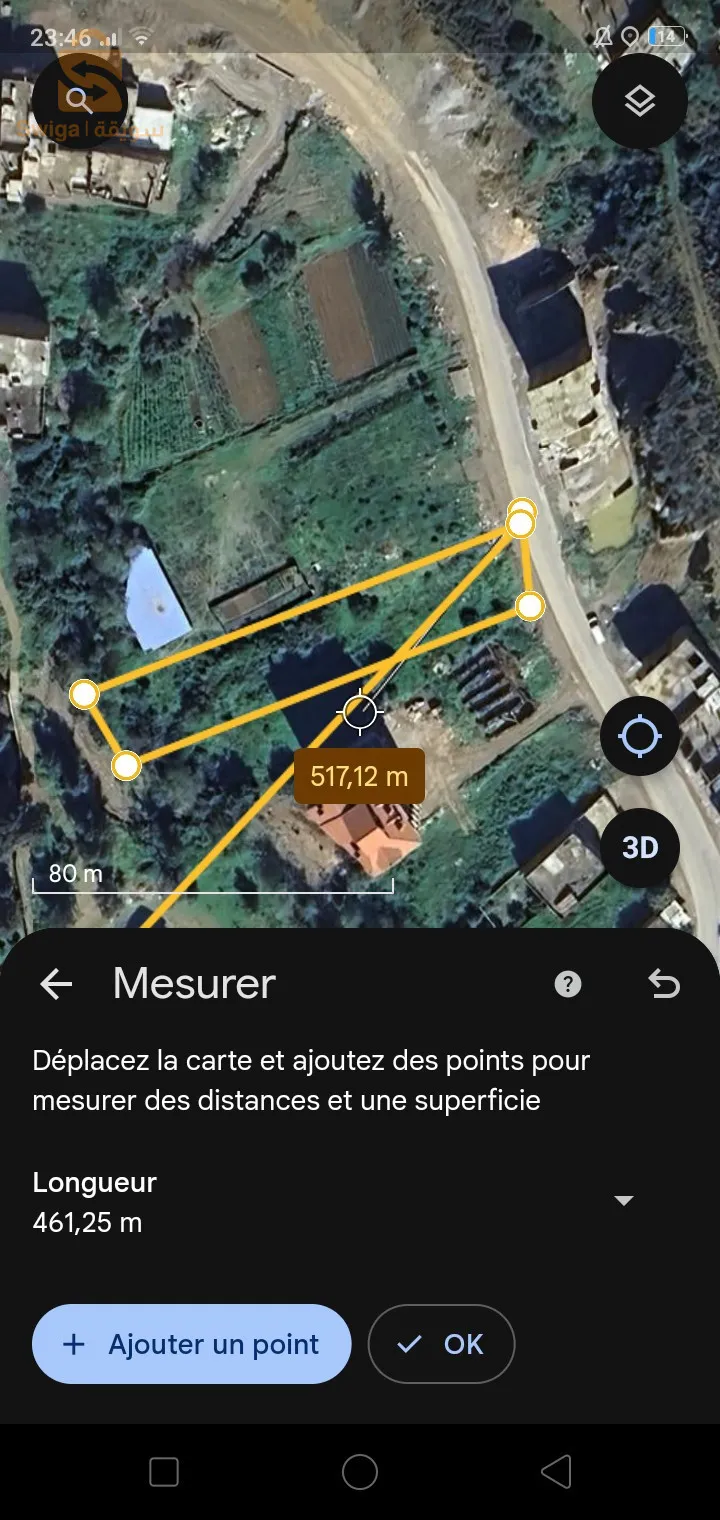Tap Ajouter un point
Image resolution: width=720 pixels, height=1520 pixels.
pos(192,1344)
